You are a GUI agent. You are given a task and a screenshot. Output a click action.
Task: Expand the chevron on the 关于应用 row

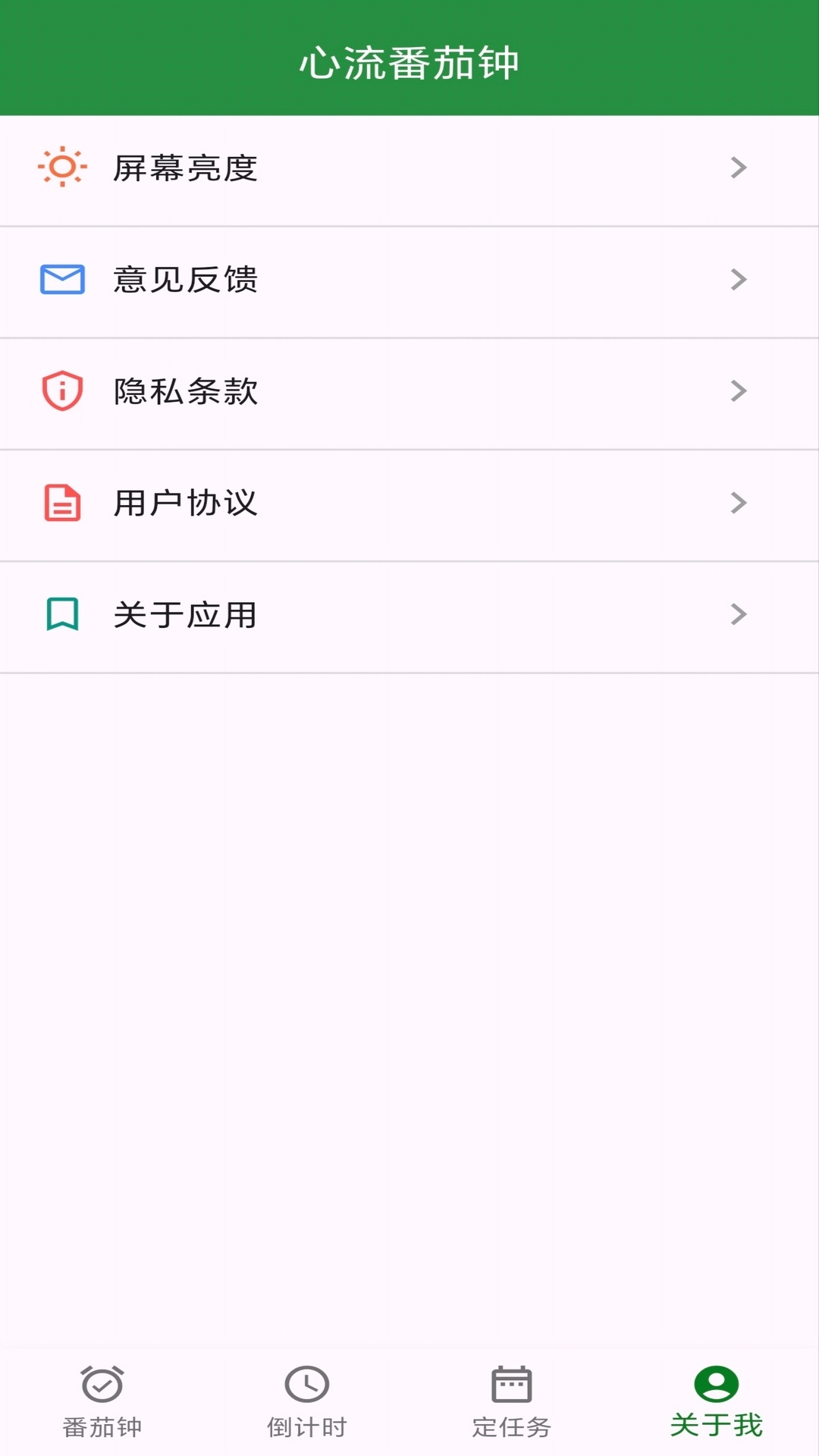[x=737, y=614]
